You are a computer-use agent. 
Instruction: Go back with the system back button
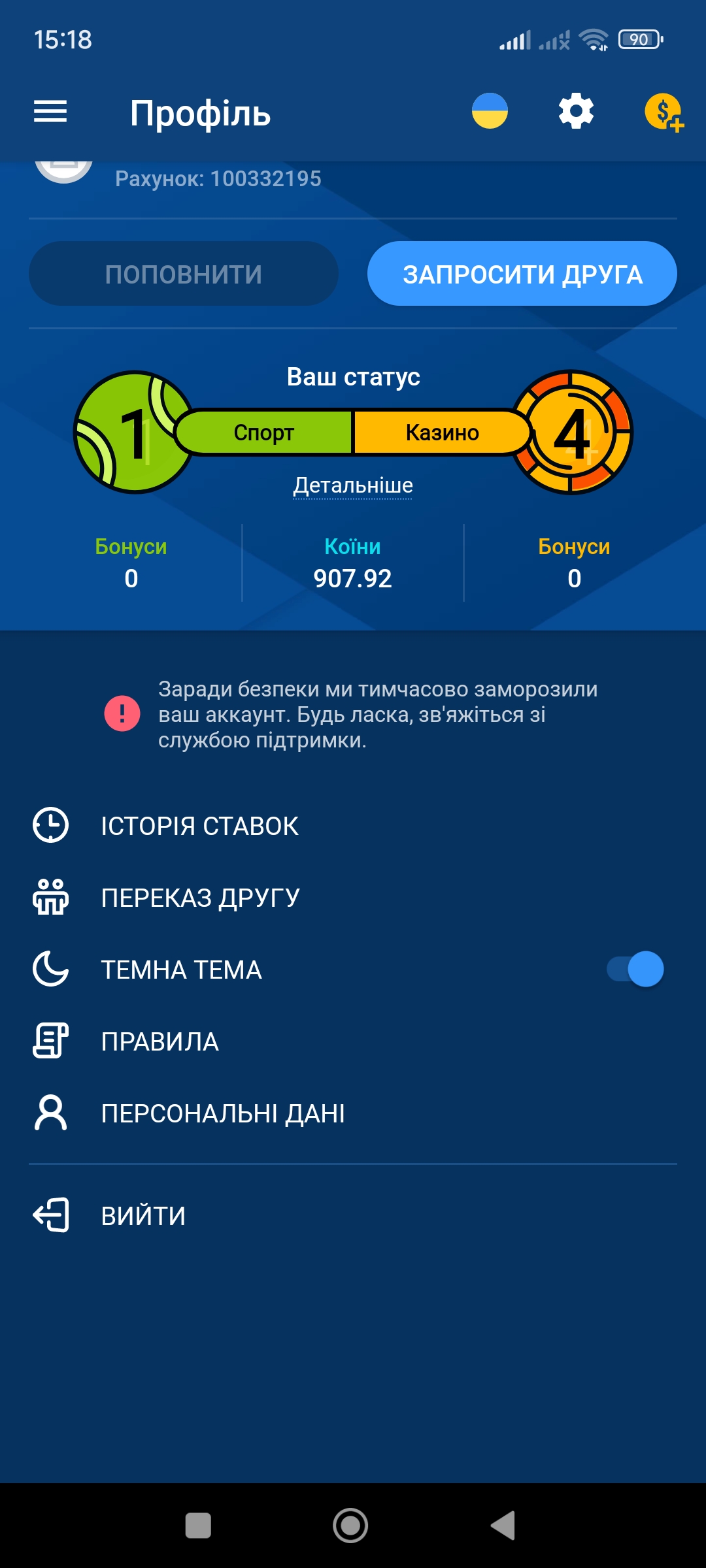tap(503, 1526)
